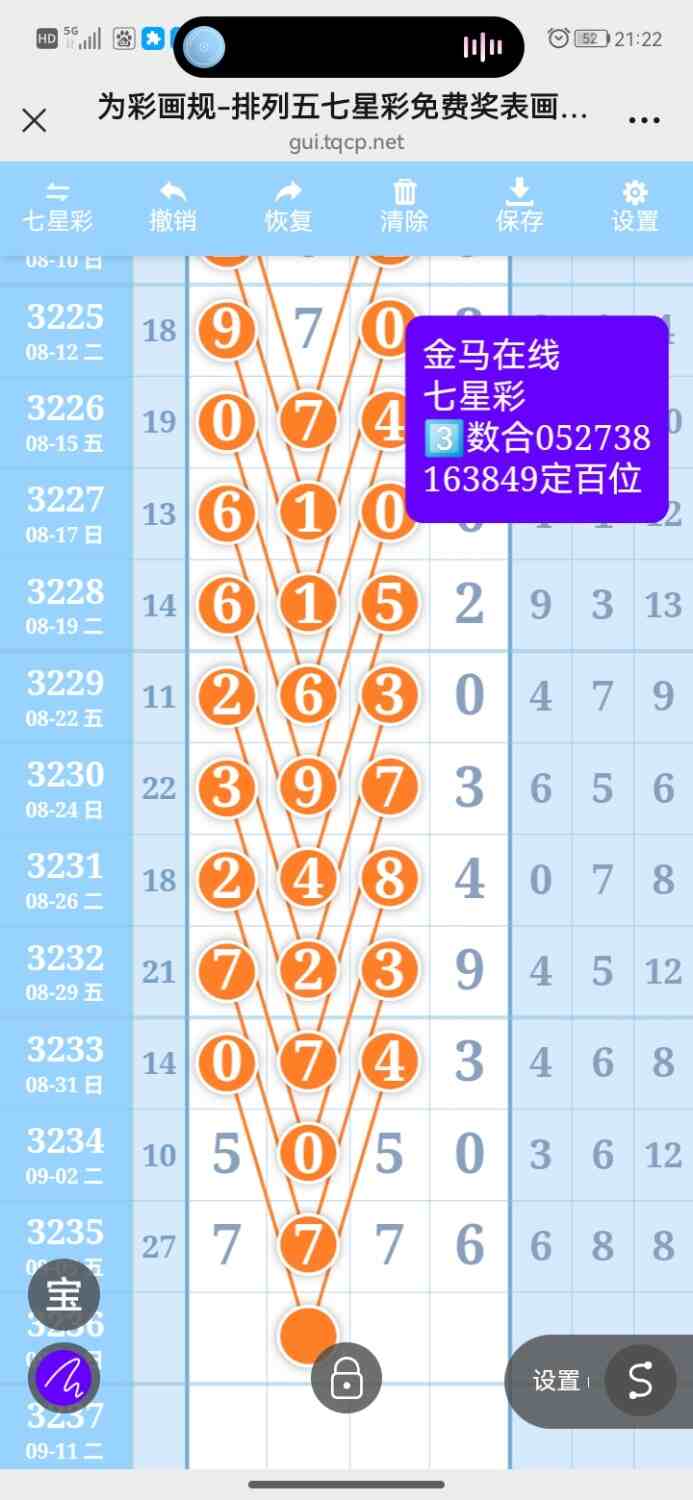Viewport: 693px width, 1500px height.
Task: Close the web page
Action: point(34,121)
